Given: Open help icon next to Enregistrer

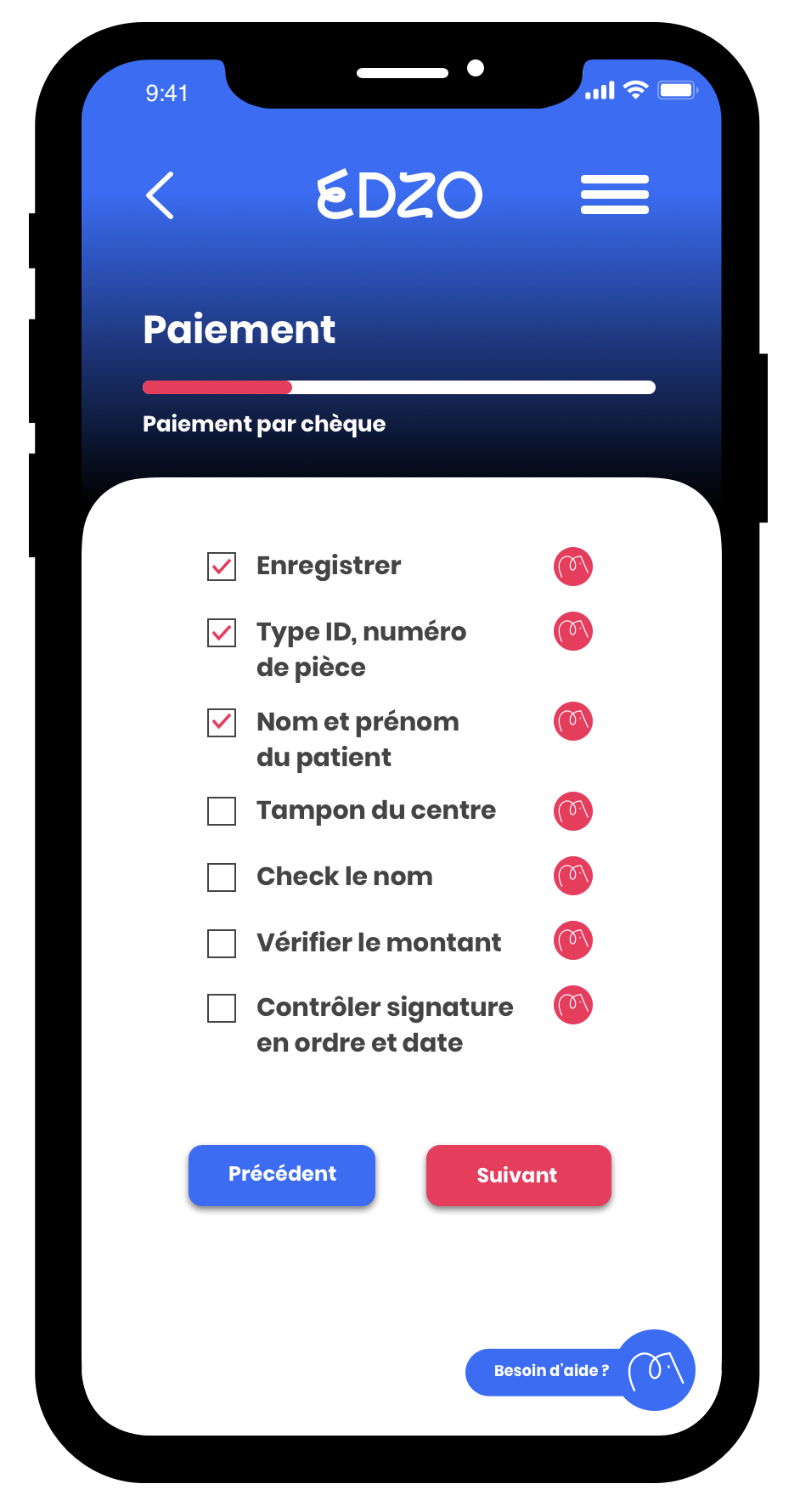Looking at the screenshot, I should pos(573,567).
